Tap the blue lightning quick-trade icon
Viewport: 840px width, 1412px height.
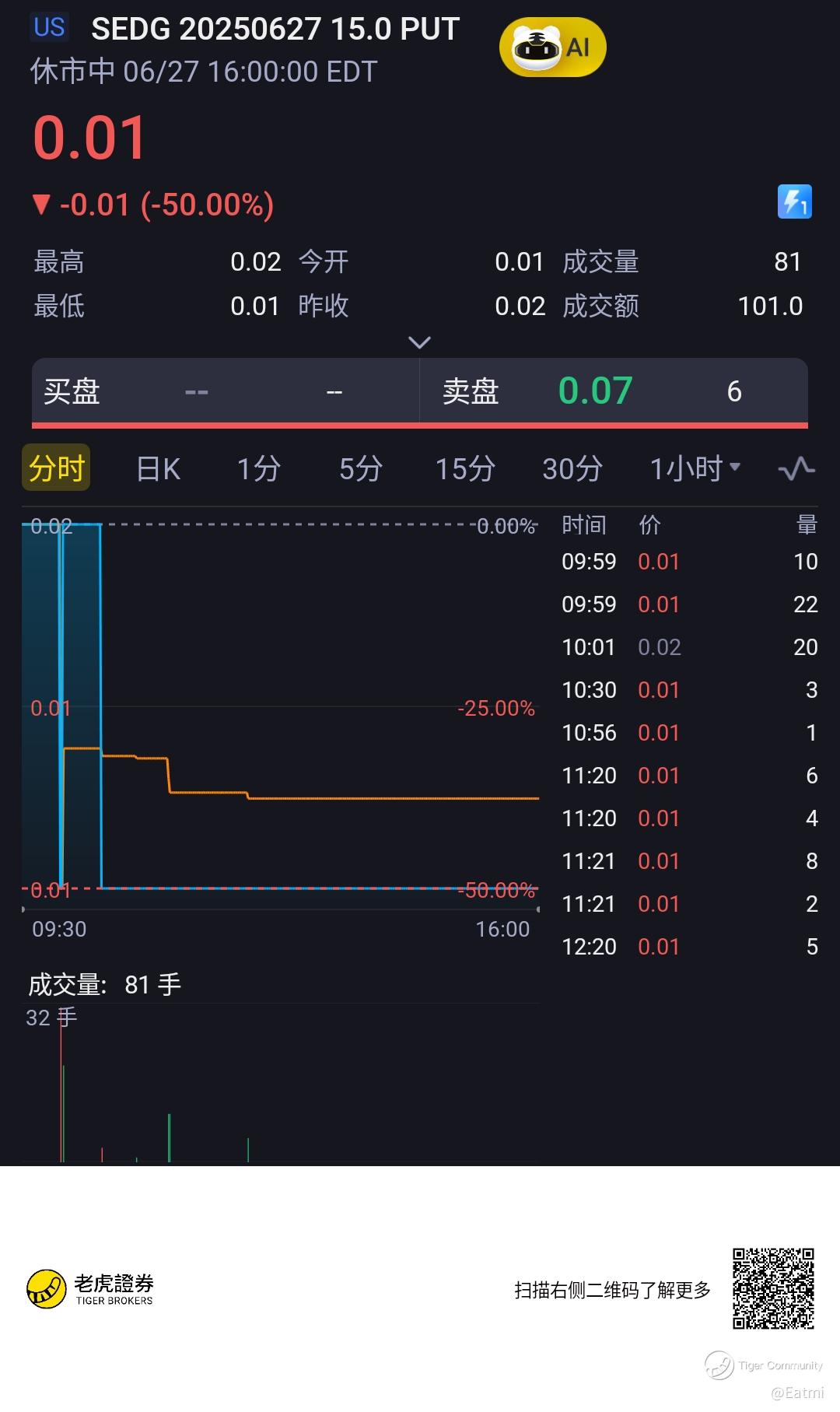coord(794,202)
